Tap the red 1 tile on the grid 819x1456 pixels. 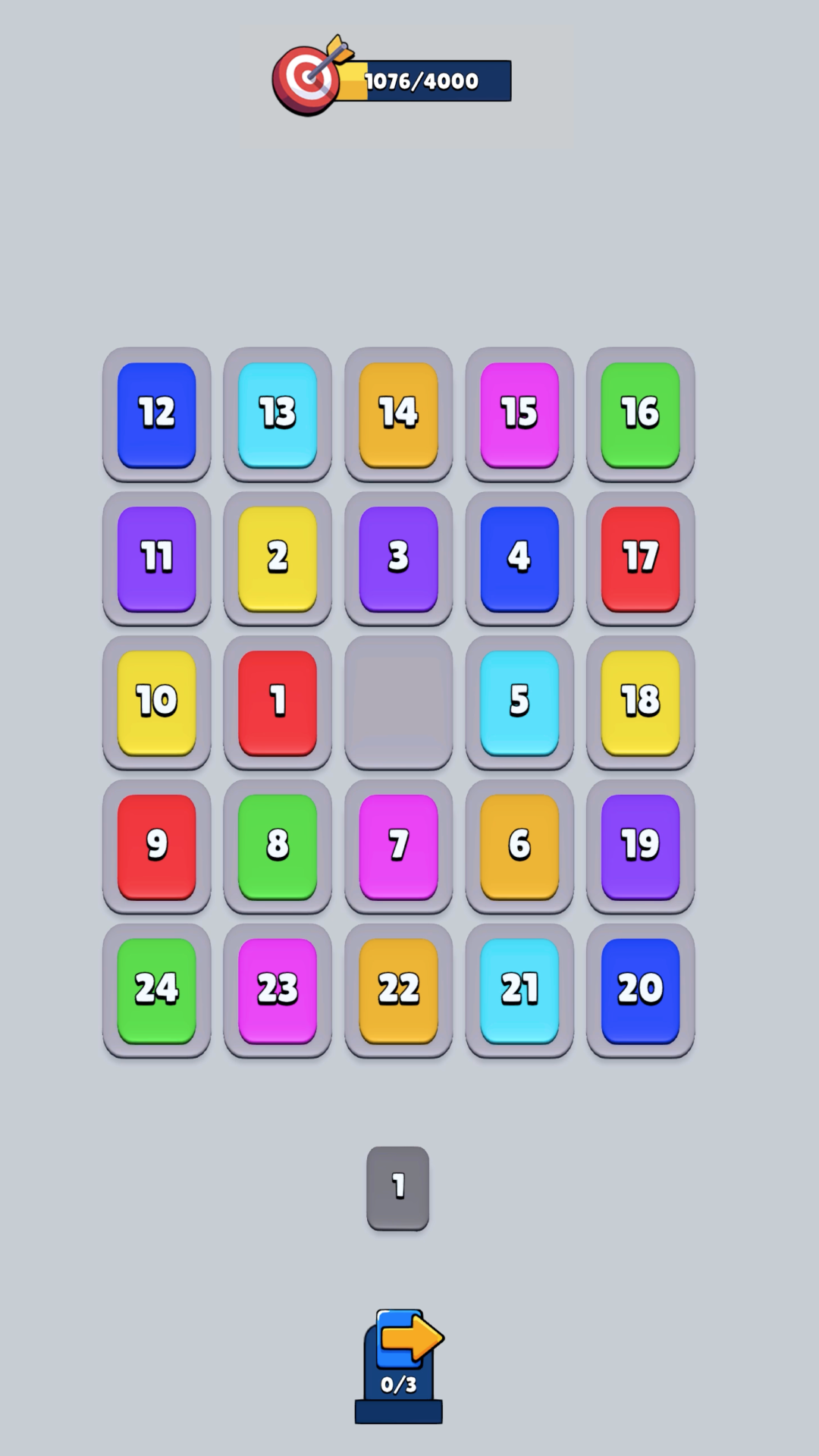pos(278,702)
